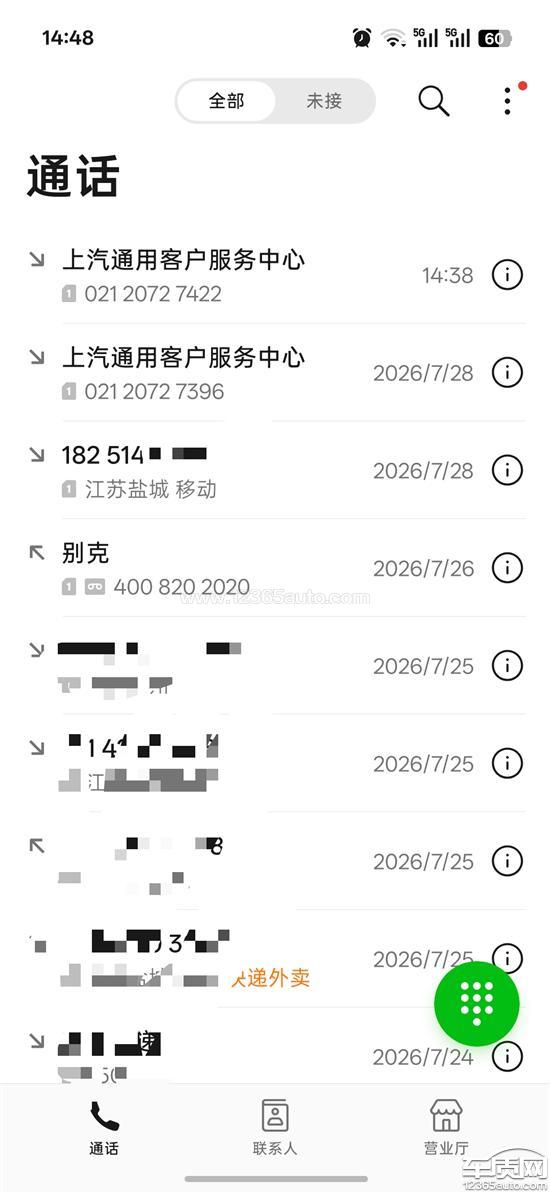Open call log search
This screenshot has height=1193, width=550.
434,101
